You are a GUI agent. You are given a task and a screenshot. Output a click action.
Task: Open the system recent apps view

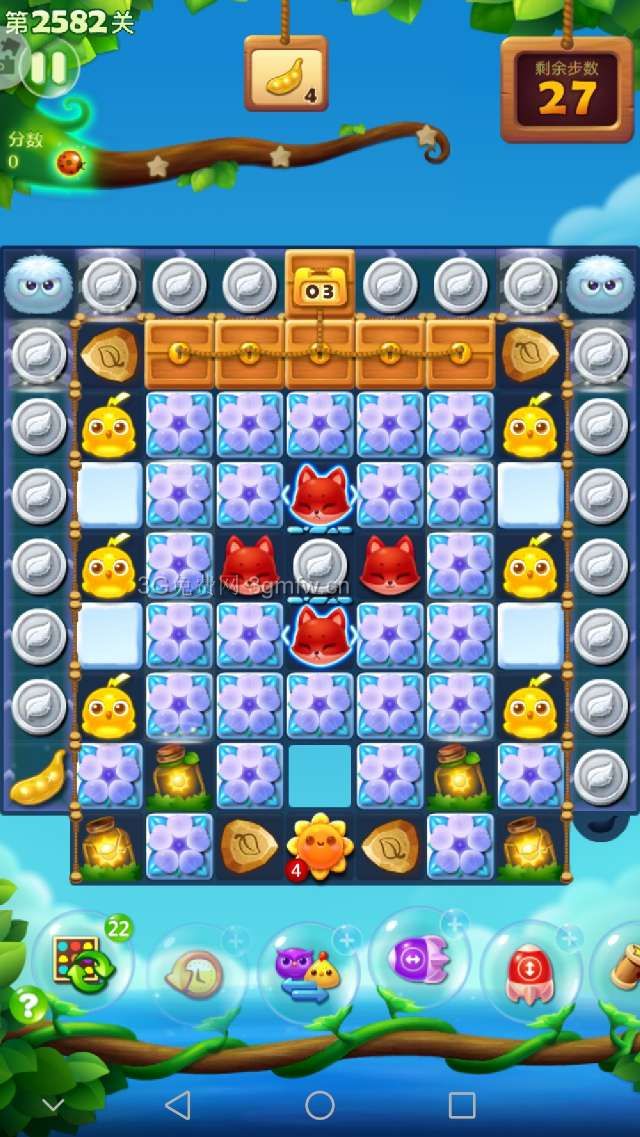(x=462, y=1104)
